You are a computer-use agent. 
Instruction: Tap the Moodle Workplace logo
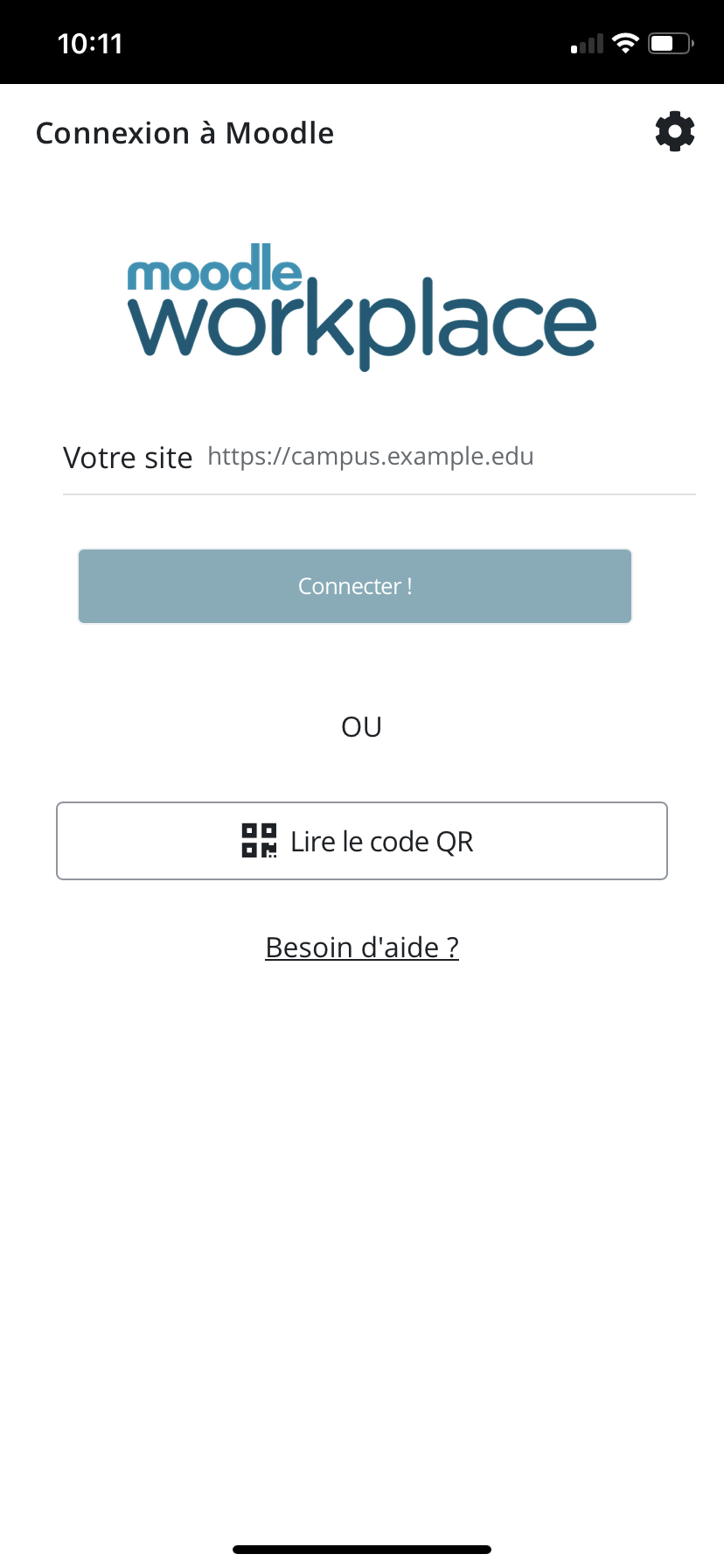[x=362, y=306]
